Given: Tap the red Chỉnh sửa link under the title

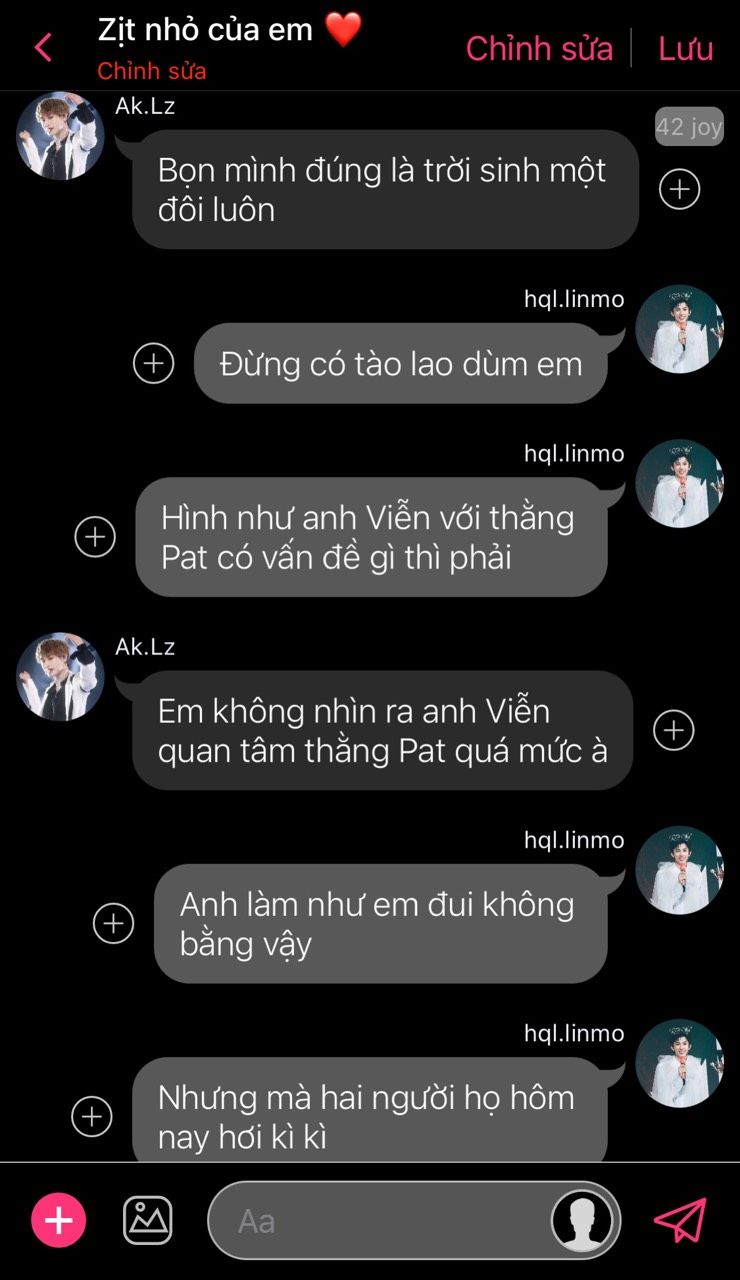Looking at the screenshot, I should [152, 71].
